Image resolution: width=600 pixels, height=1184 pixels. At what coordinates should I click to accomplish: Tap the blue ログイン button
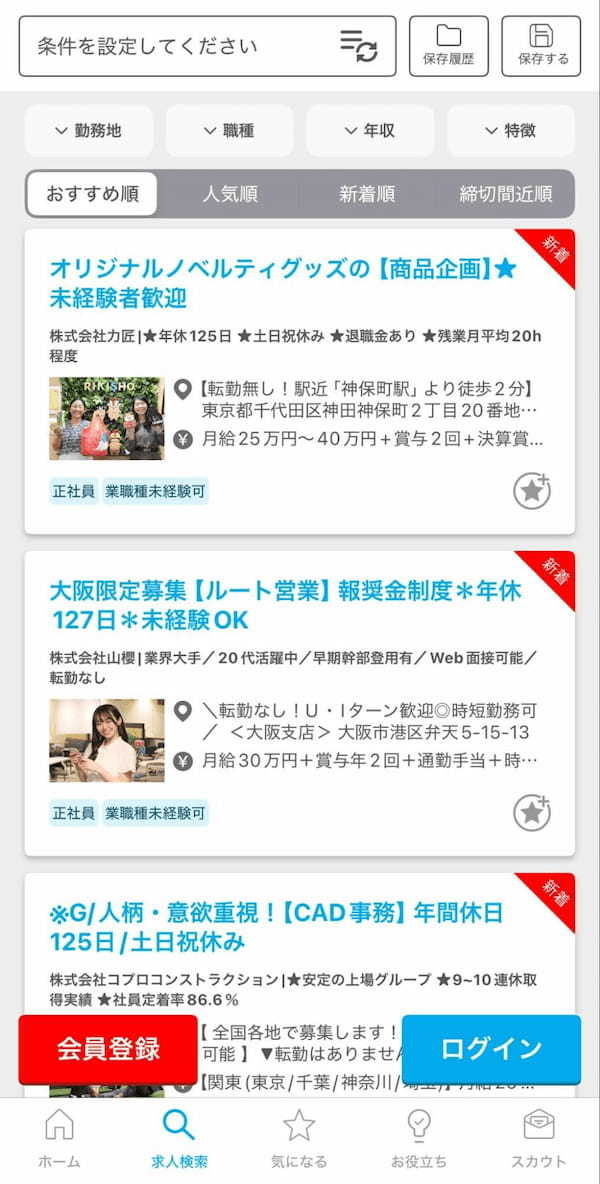pyautogui.click(x=491, y=1049)
